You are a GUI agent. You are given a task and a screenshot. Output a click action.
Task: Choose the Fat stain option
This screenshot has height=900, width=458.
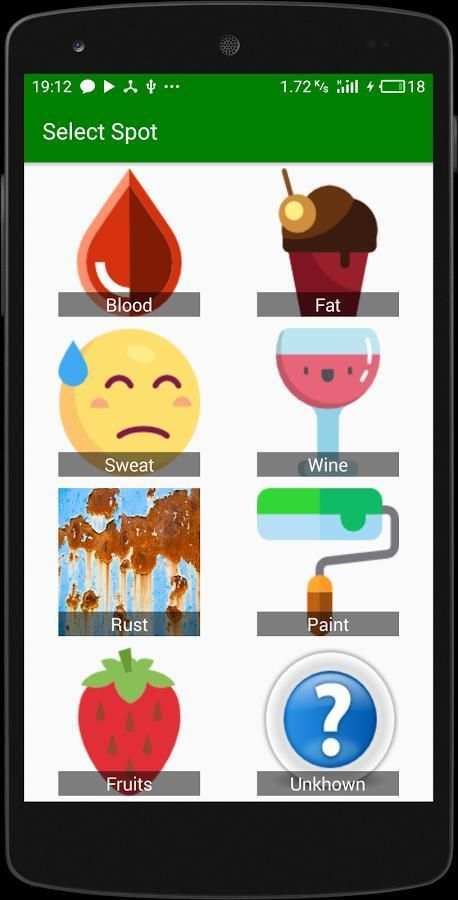tap(328, 242)
